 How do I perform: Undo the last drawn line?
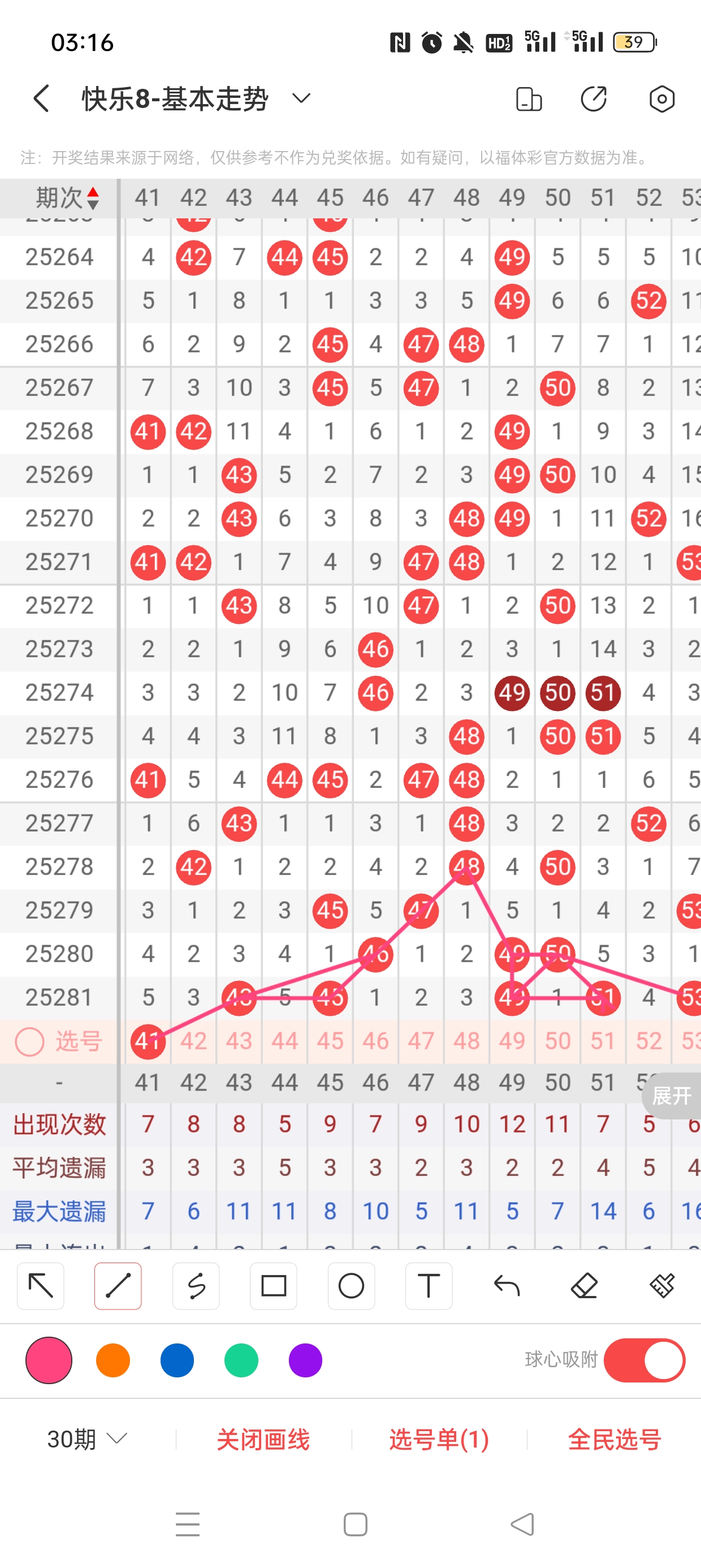tap(507, 1286)
